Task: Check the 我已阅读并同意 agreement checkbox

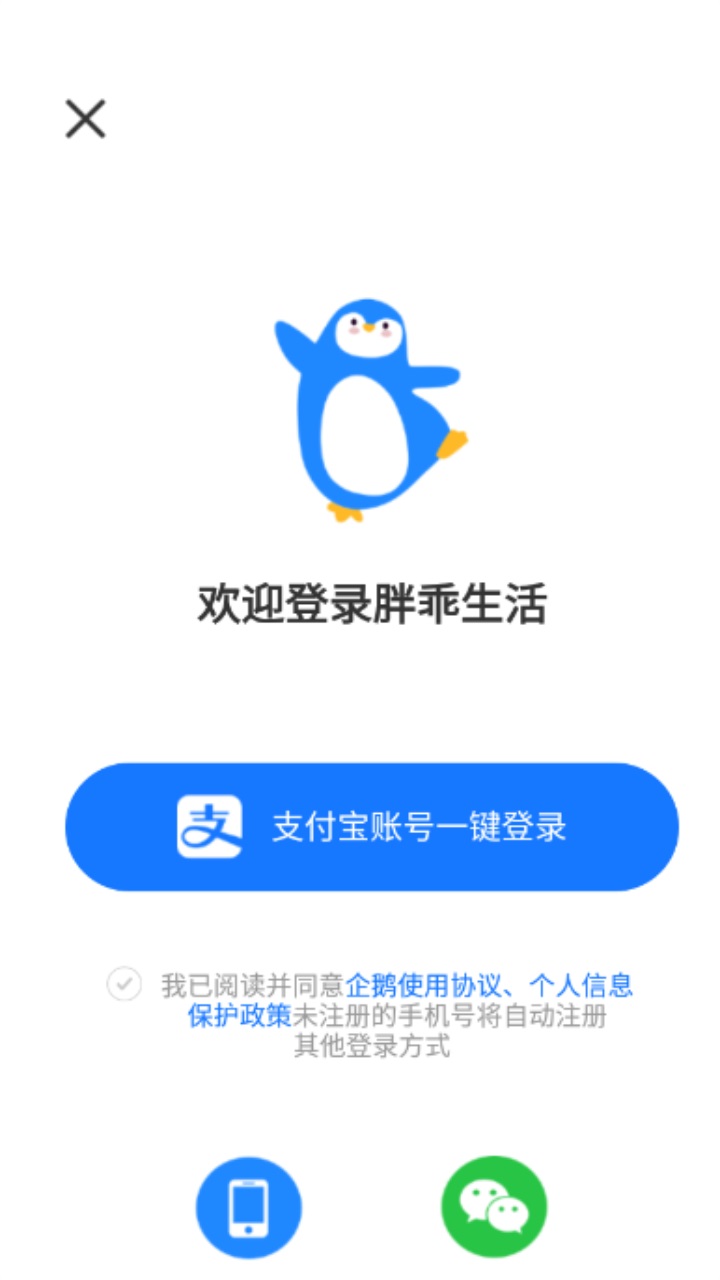Action: [x=125, y=984]
